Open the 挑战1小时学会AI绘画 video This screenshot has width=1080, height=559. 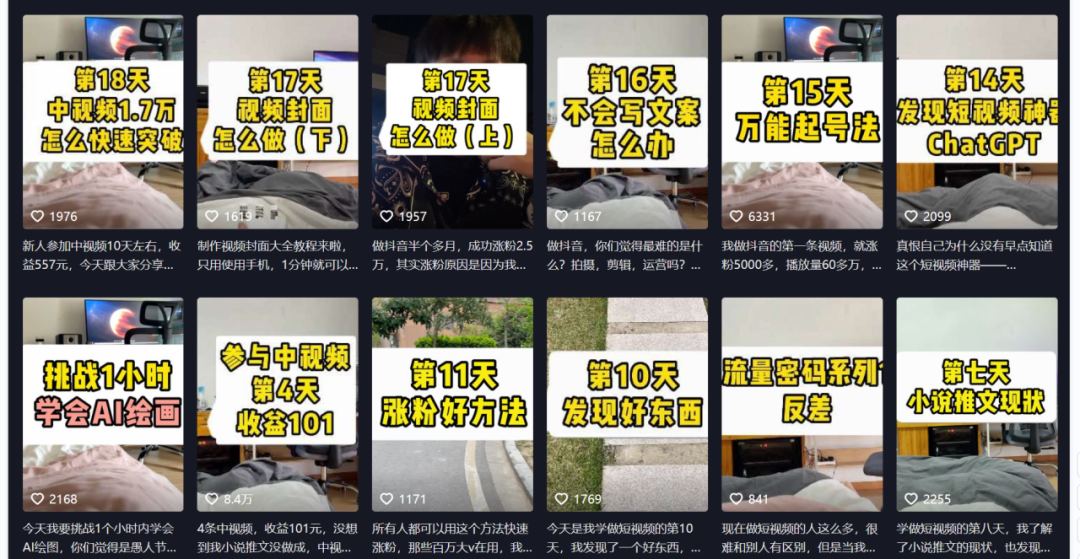[103, 404]
